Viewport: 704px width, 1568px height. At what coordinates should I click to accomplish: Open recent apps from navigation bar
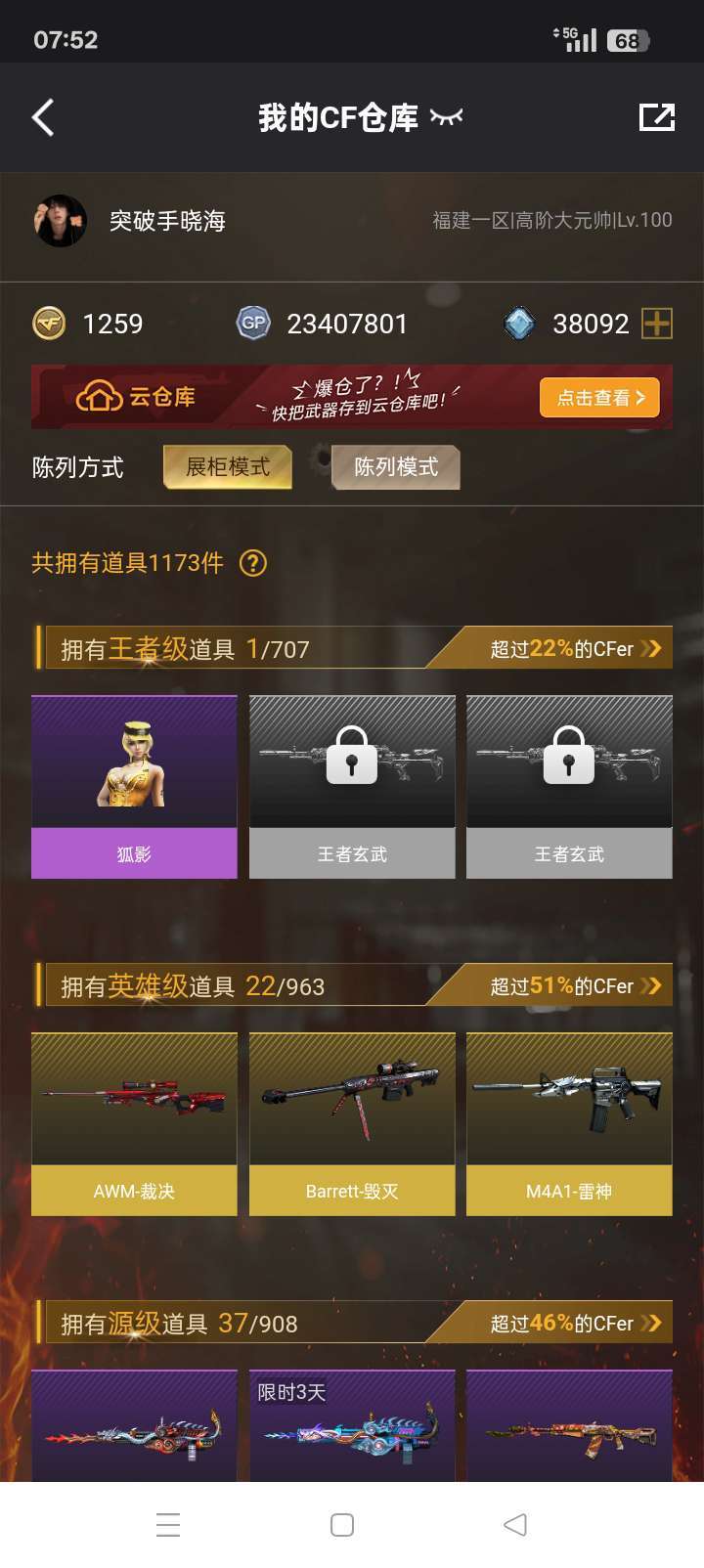click(168, 1525)
